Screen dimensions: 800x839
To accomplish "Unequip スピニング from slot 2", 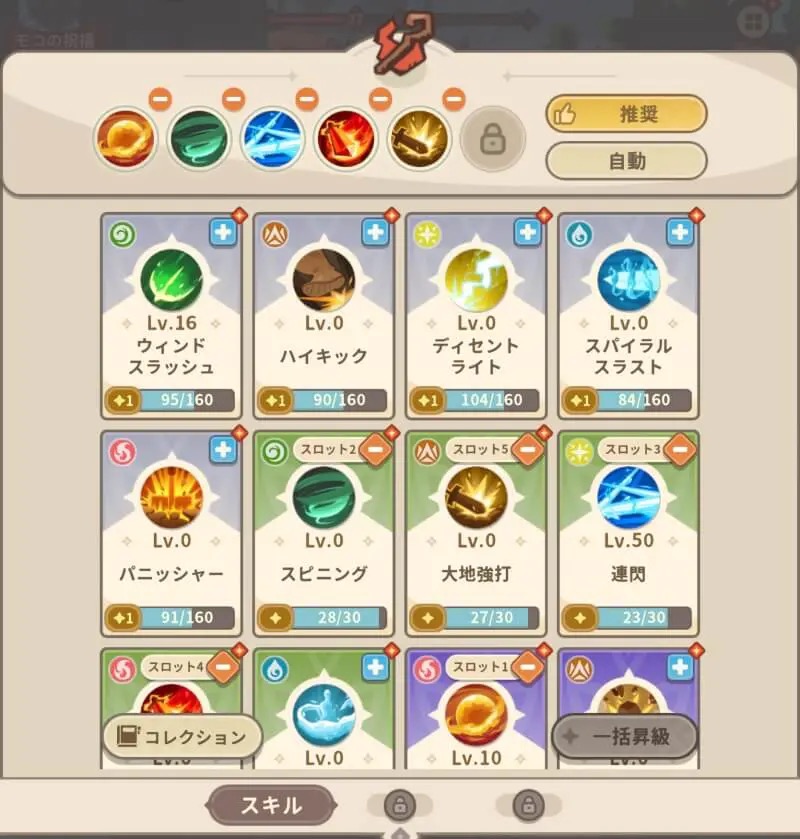I will 376,450.
